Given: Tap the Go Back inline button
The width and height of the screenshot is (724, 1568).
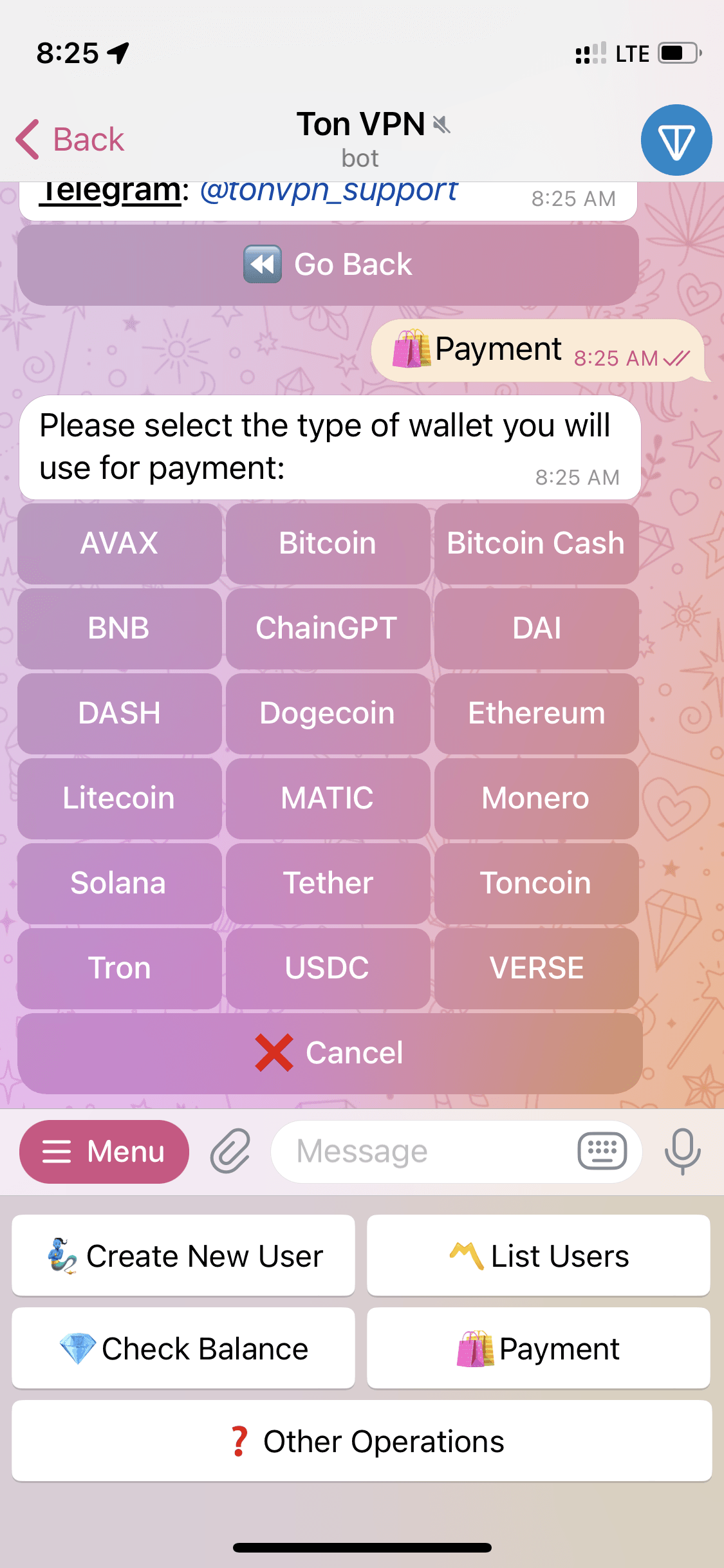Looking at the screenshot, I should click(328, 265).
